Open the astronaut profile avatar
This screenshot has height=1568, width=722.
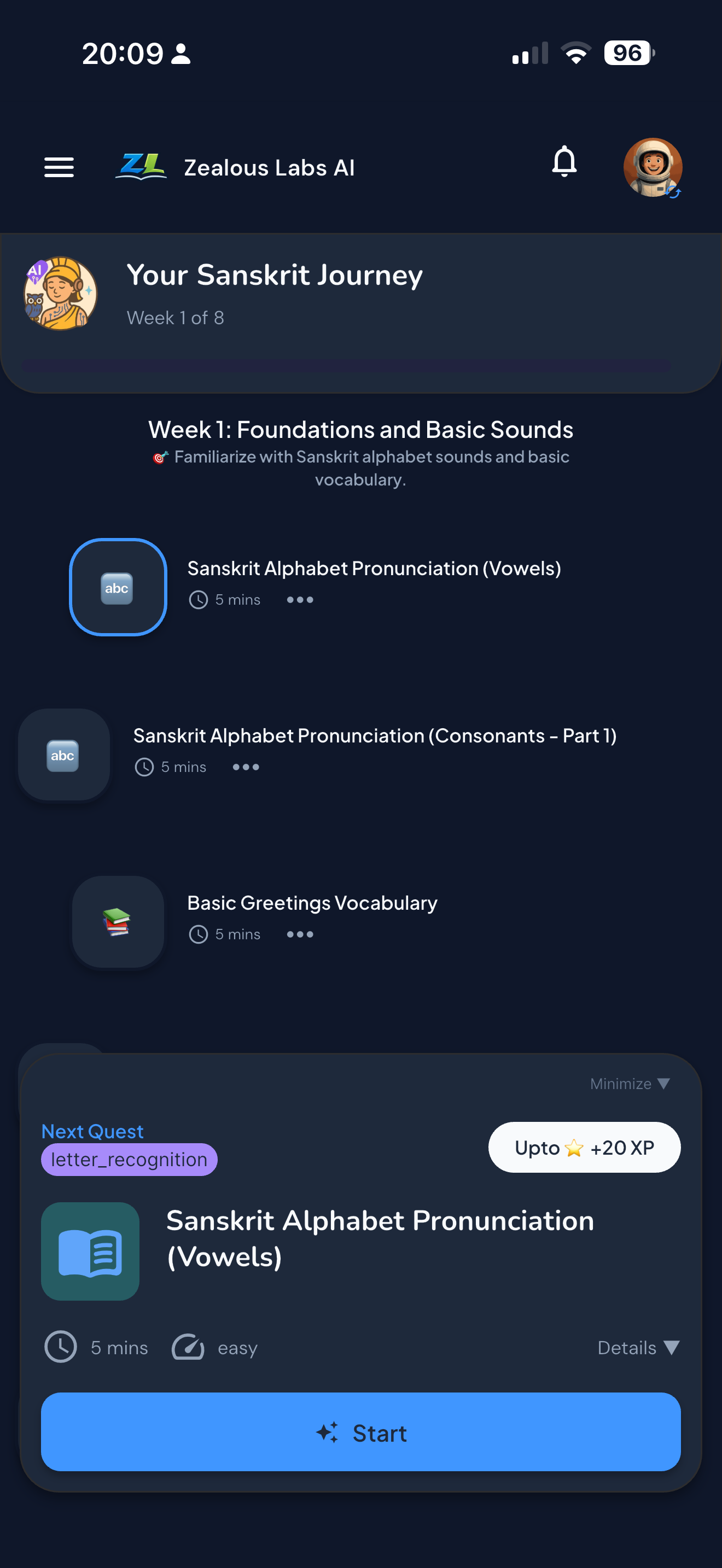[x=653, y=167]
